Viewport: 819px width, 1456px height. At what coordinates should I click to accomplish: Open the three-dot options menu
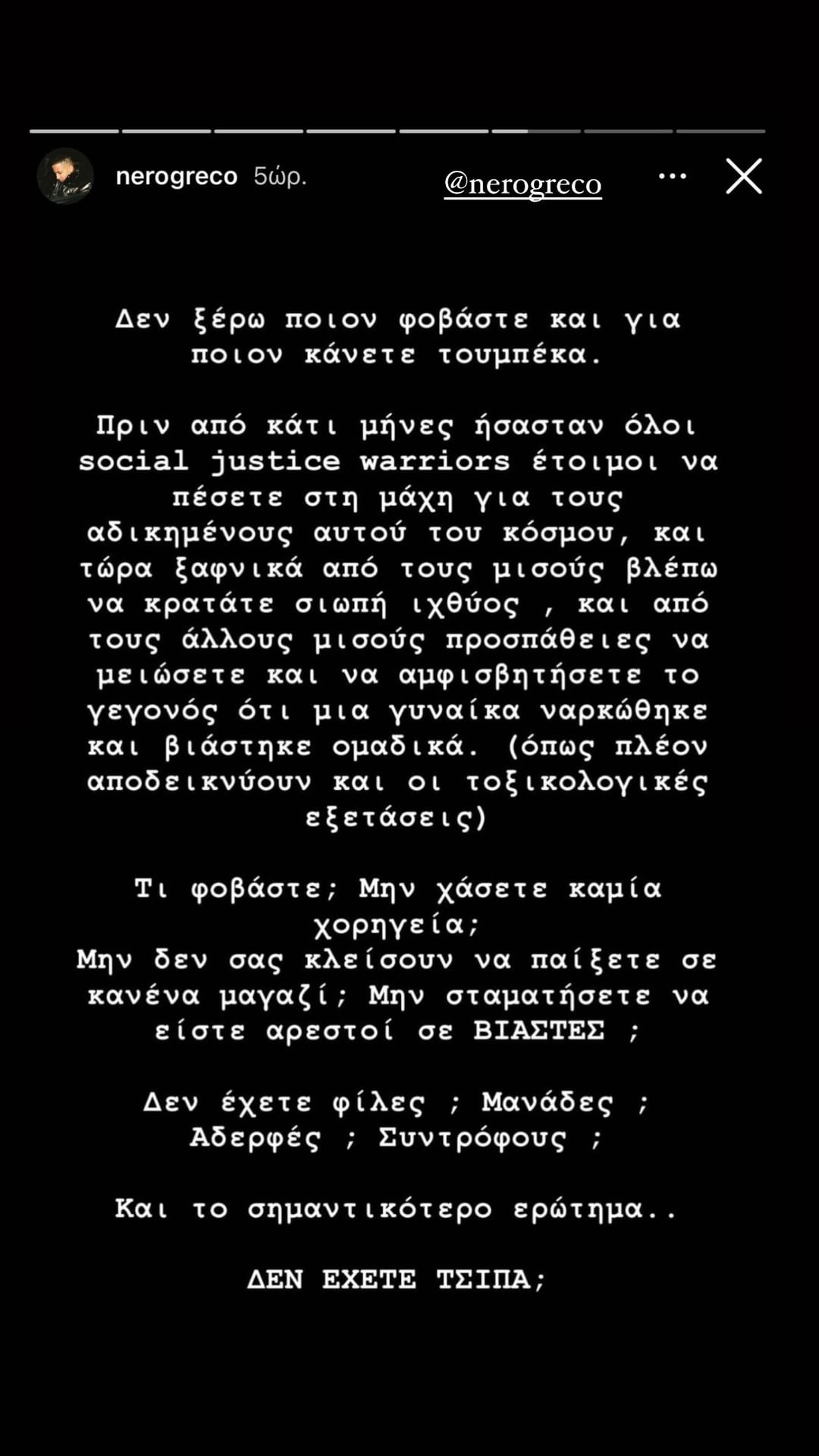point(672,176)
